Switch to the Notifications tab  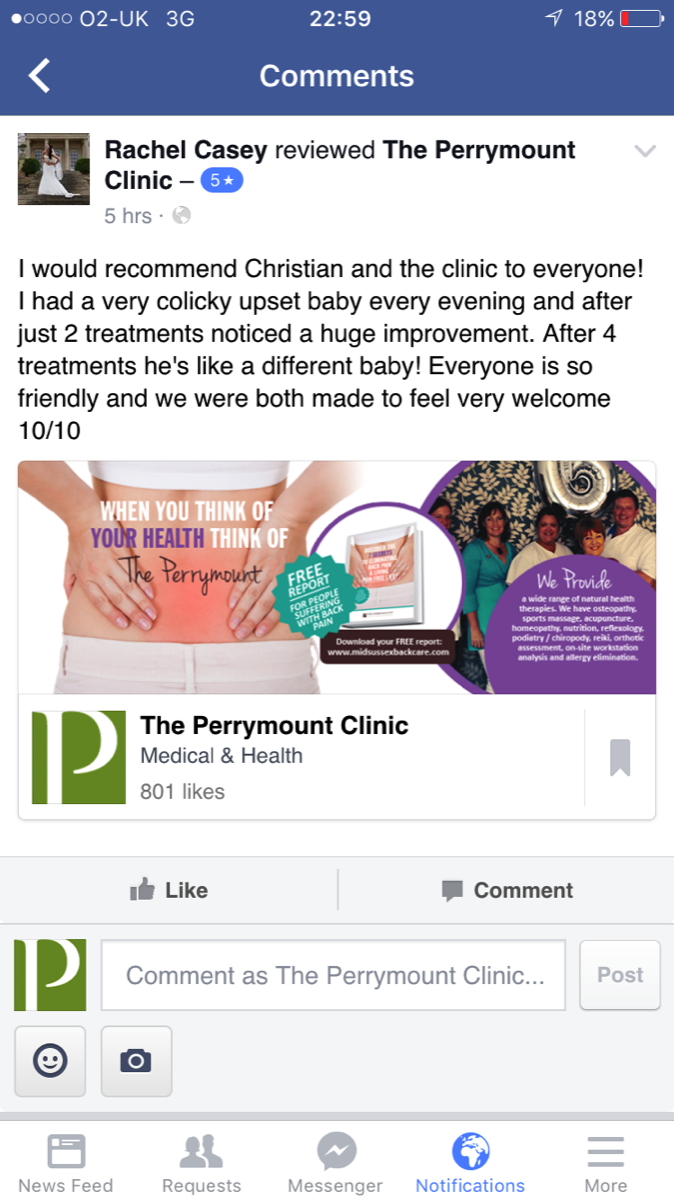click(470, 1164)
